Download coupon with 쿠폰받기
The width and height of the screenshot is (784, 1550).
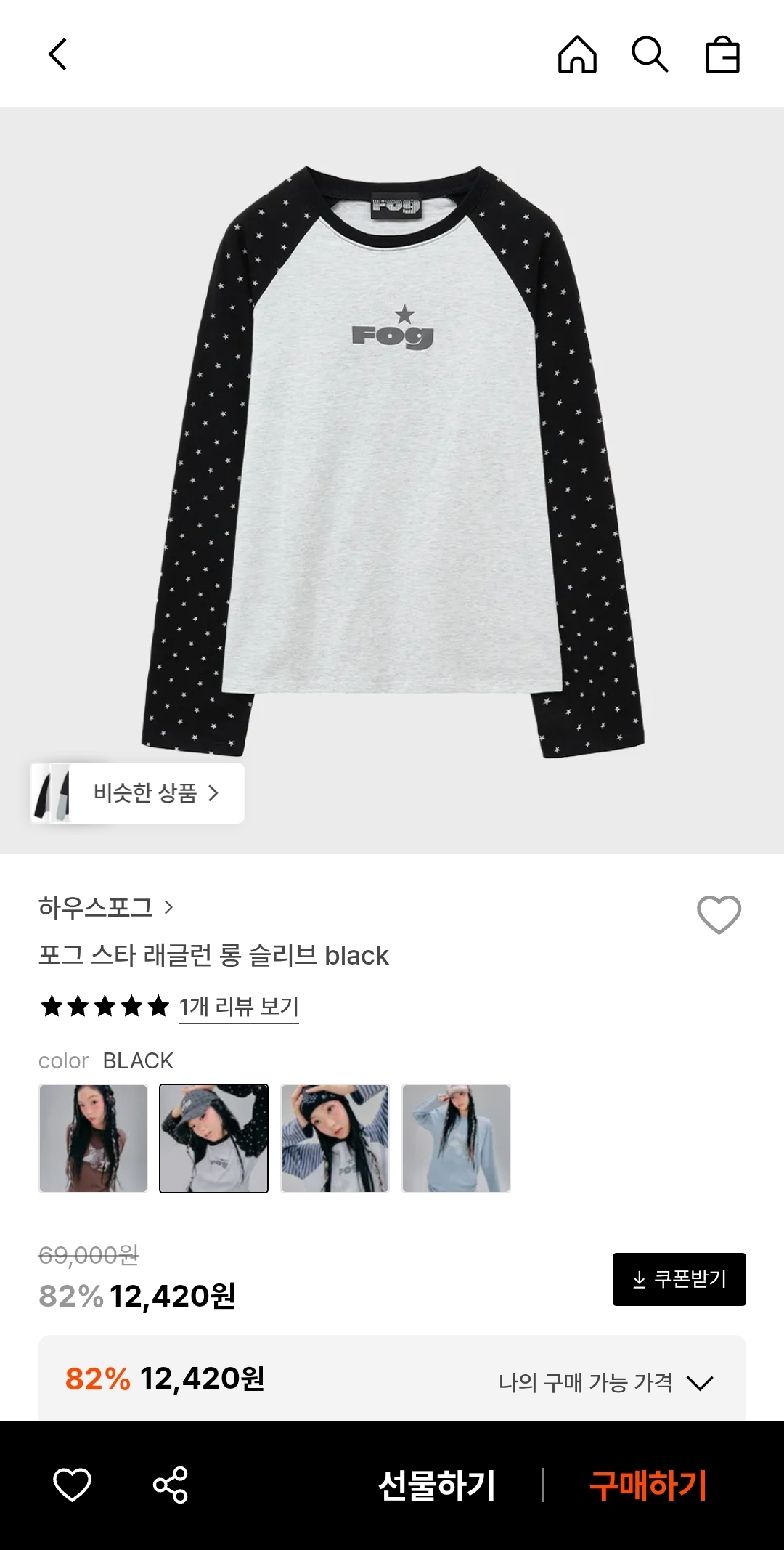click(679, 1279)
